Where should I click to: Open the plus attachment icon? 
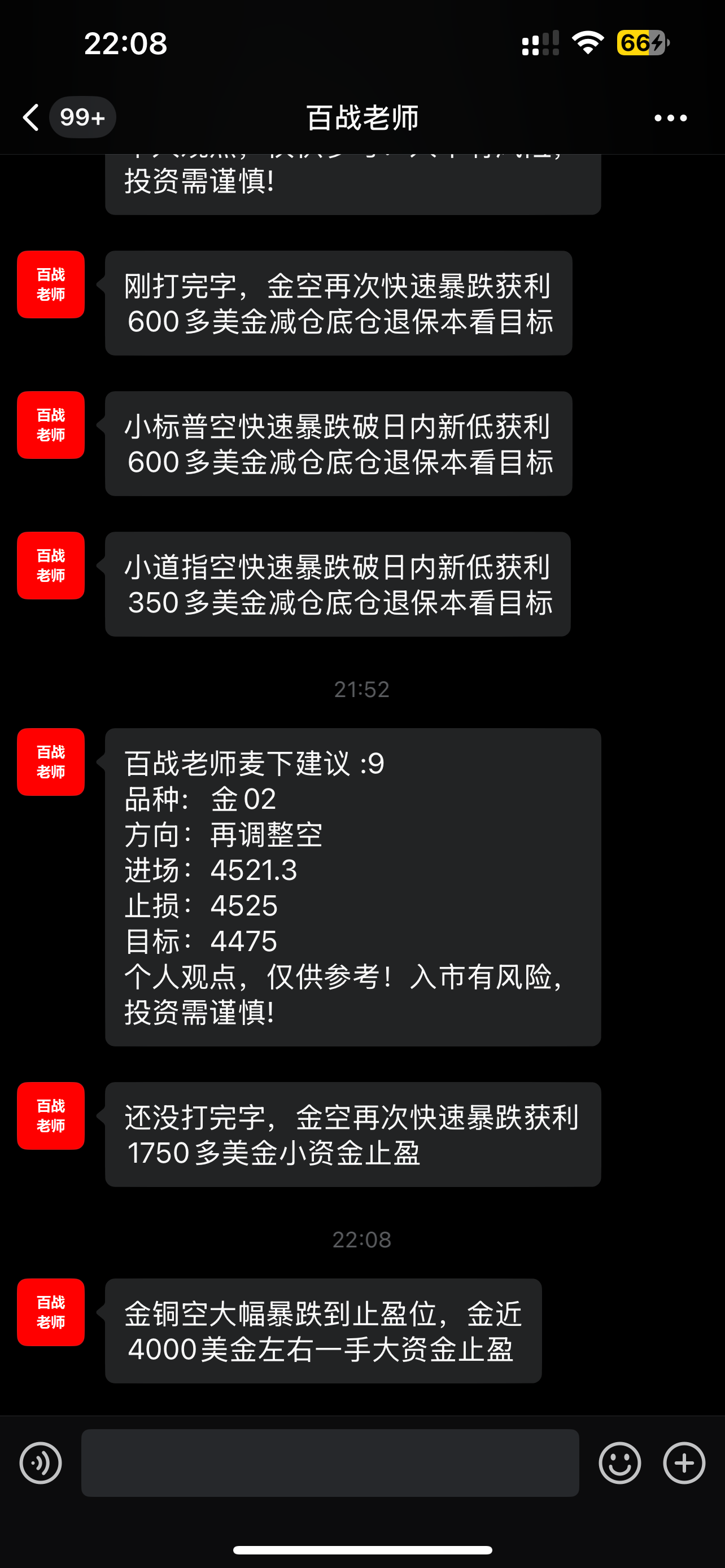[x=684, y=1462]
